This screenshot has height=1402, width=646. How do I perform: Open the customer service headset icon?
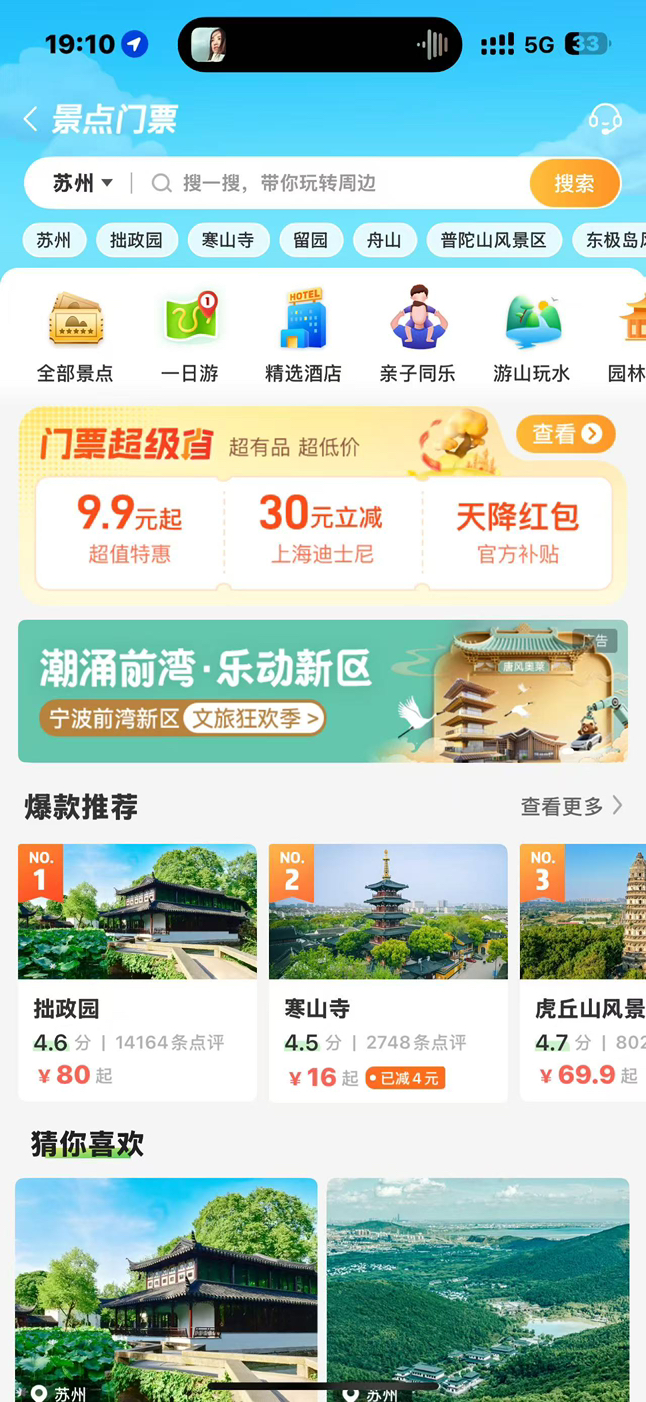pyautogui.click(x=605, y=120)
